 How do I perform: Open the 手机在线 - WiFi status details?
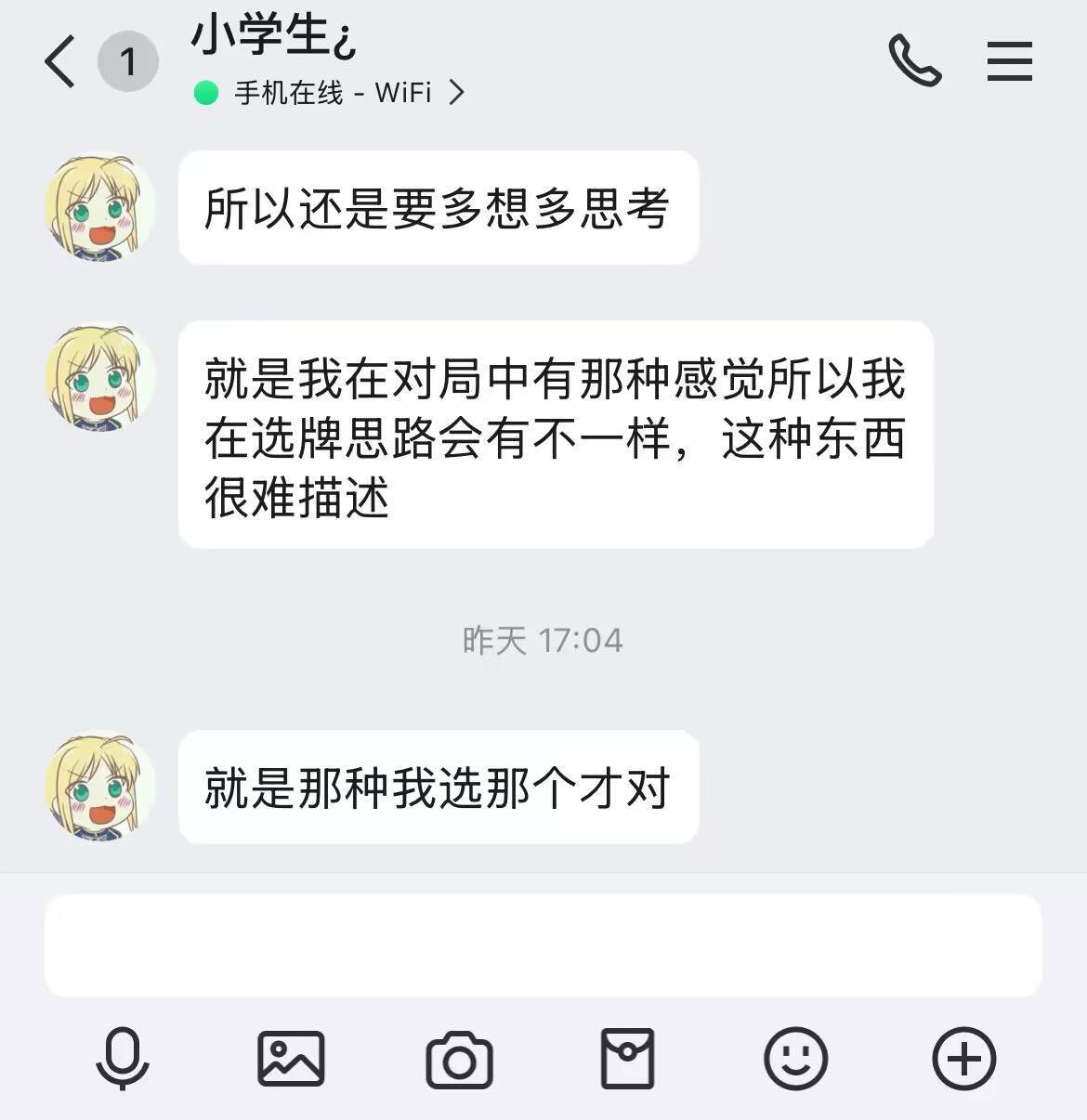[332, 93]
